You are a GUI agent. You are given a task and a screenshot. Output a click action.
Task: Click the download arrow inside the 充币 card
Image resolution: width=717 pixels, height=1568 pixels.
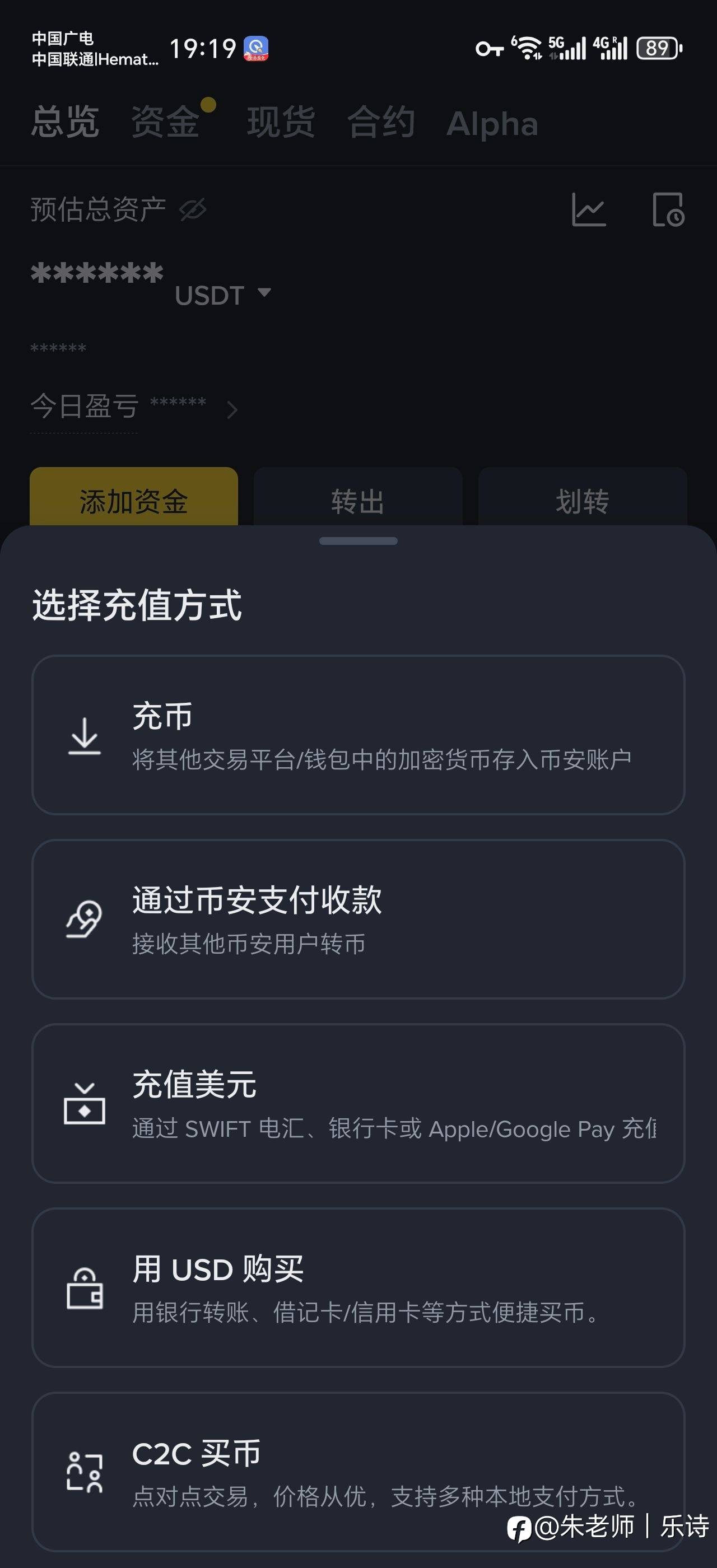pos(85,735)
